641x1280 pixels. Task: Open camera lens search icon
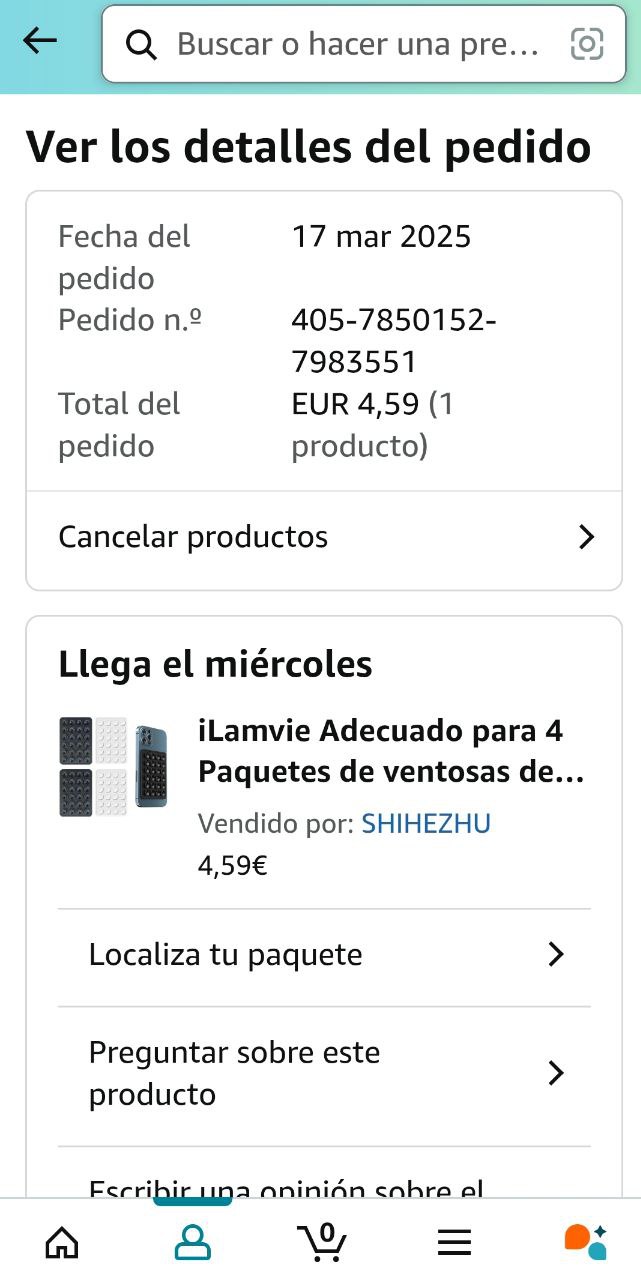coord(587,44)
